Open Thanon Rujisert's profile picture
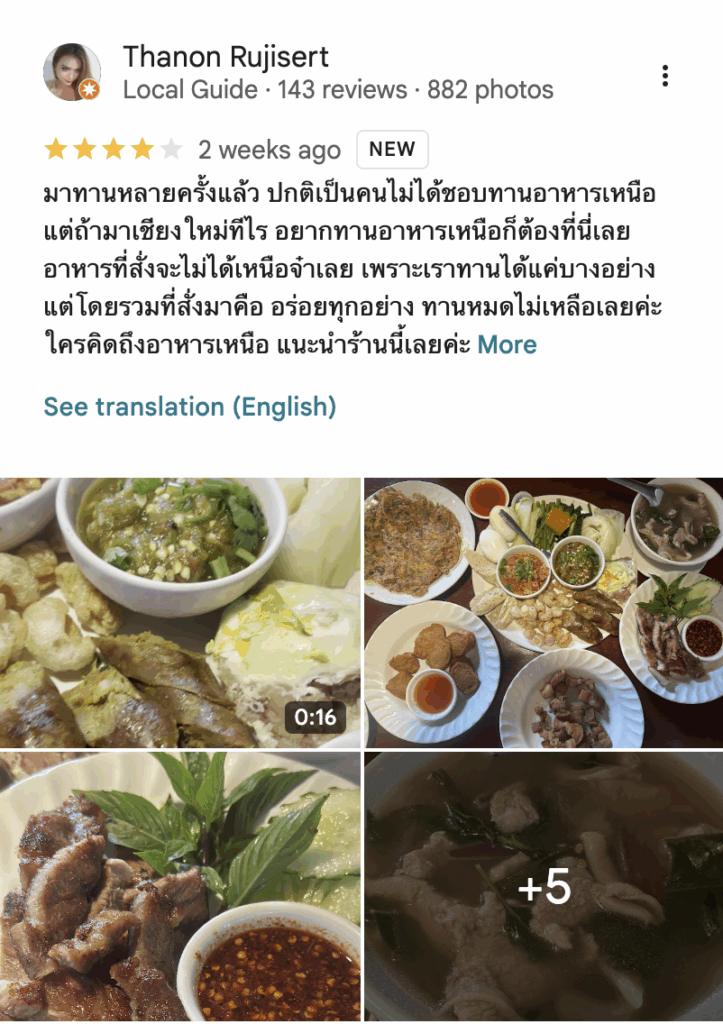This screenshot has width=723, height=1024. (72, 73)
